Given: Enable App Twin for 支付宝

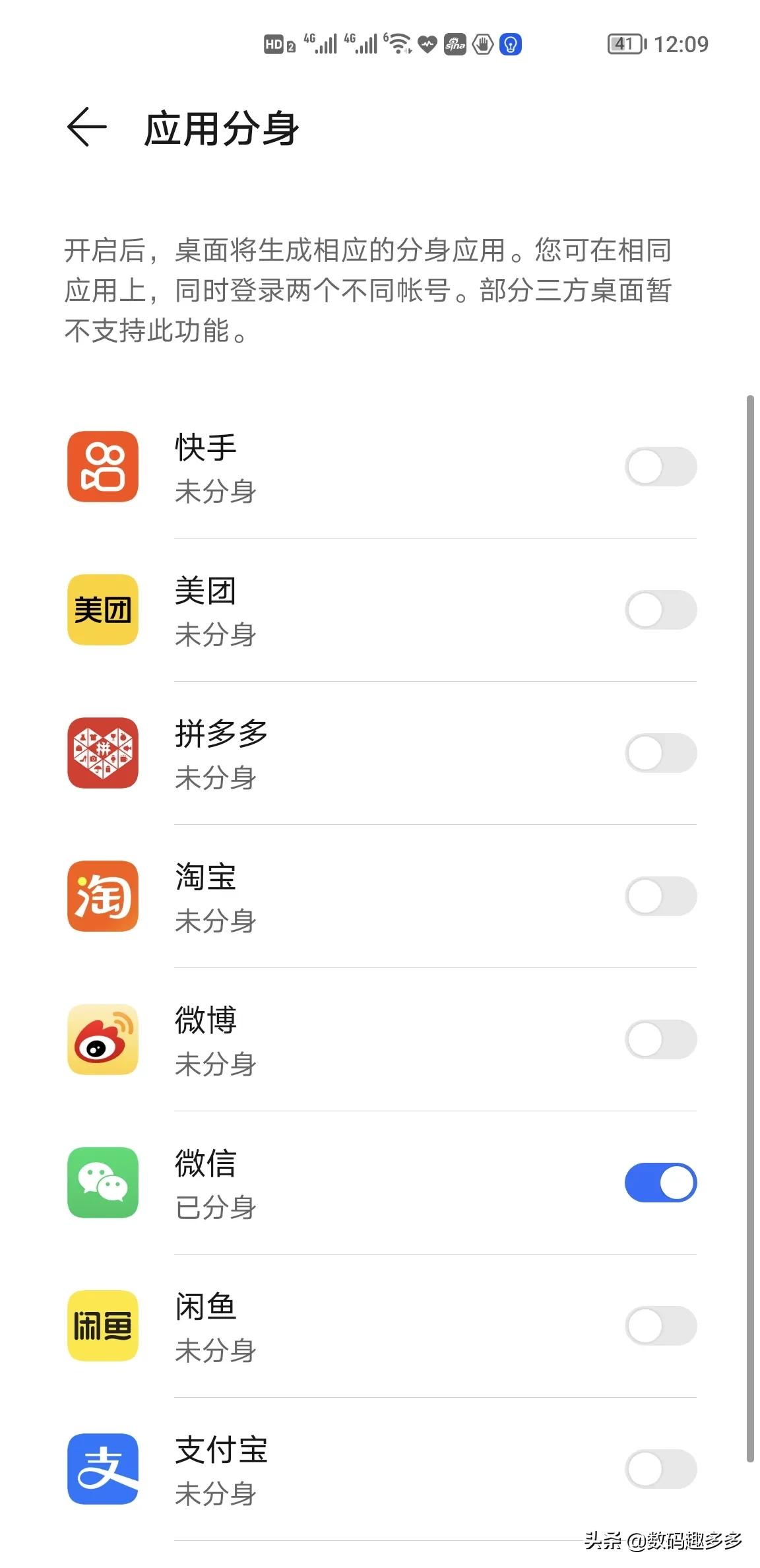Looking at the screenshot, I should 660,1470.
